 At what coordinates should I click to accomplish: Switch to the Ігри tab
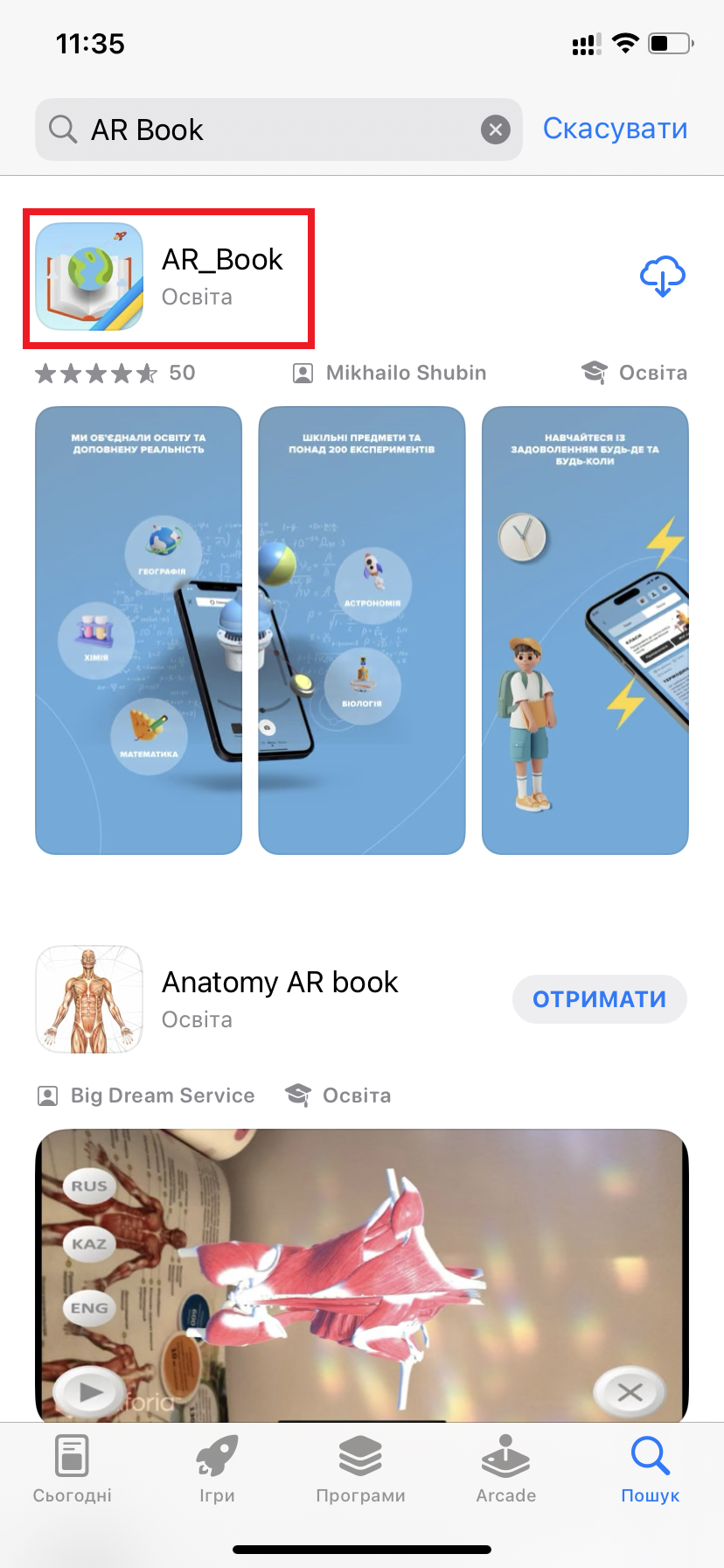217,1470
